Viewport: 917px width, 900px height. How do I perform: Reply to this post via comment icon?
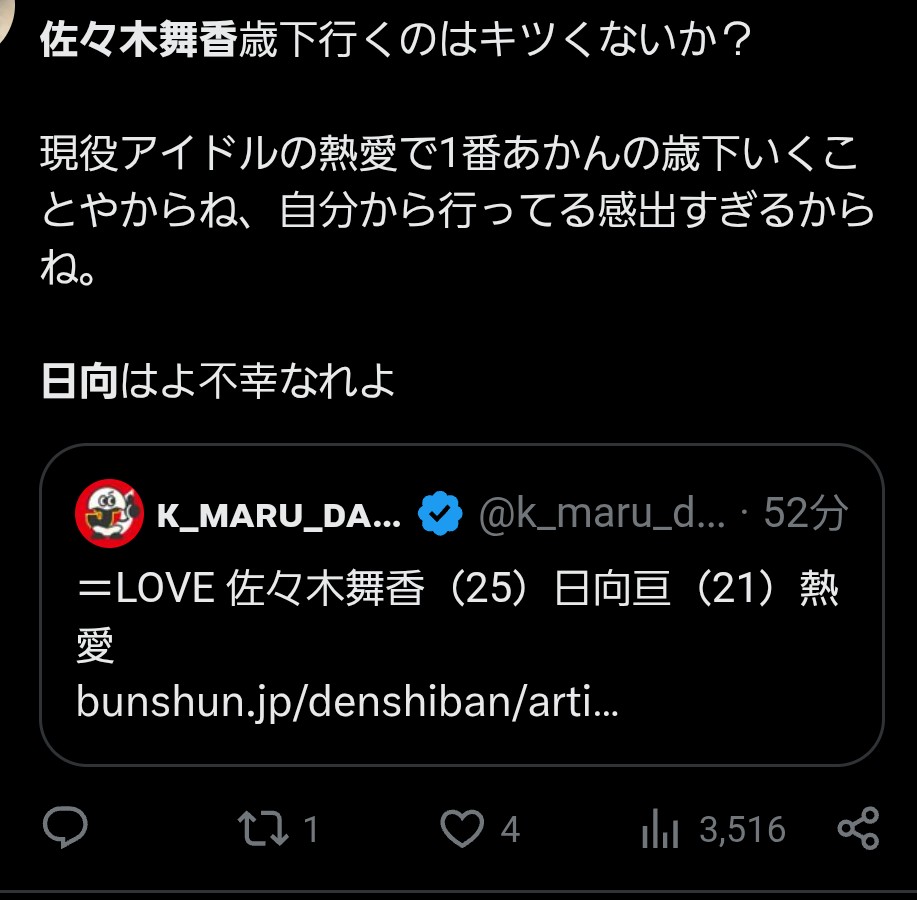click(x=66, y=829)
